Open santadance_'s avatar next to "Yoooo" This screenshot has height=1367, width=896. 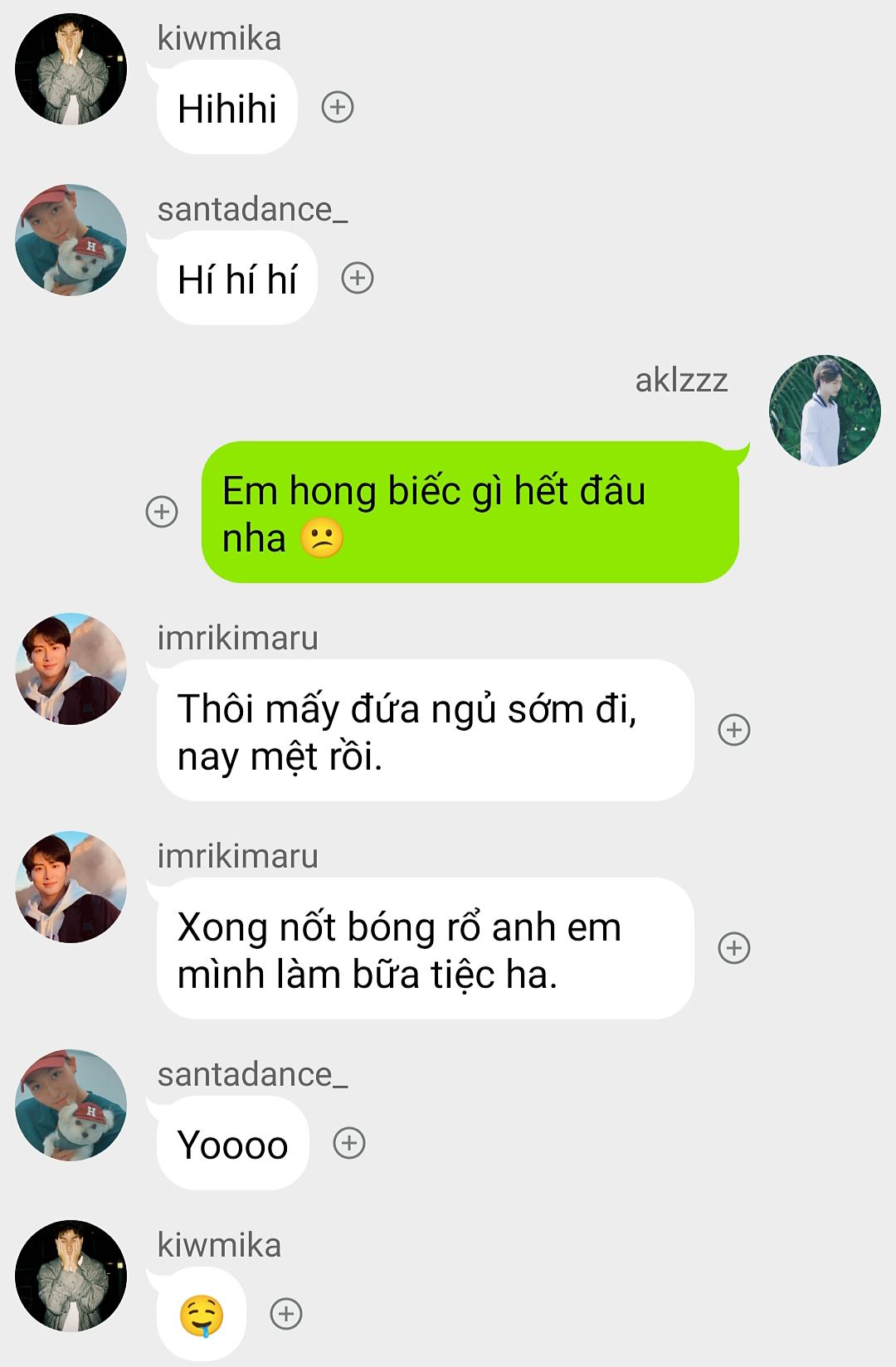click(71, 1105)
